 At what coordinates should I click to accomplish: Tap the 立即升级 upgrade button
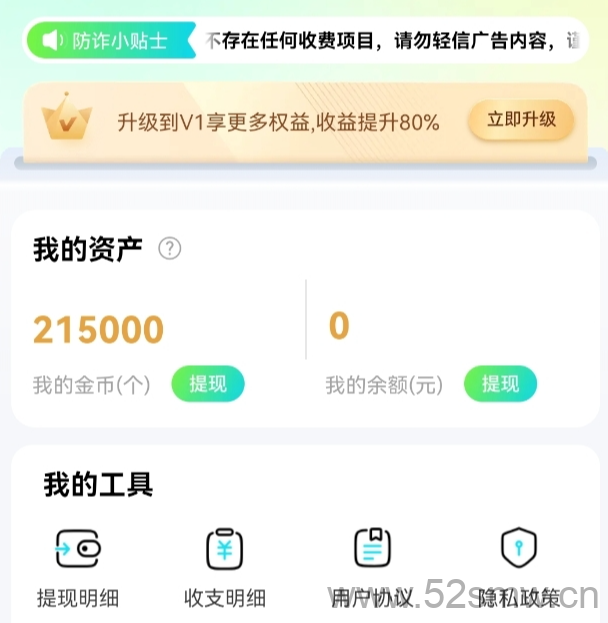click(521, 121)
